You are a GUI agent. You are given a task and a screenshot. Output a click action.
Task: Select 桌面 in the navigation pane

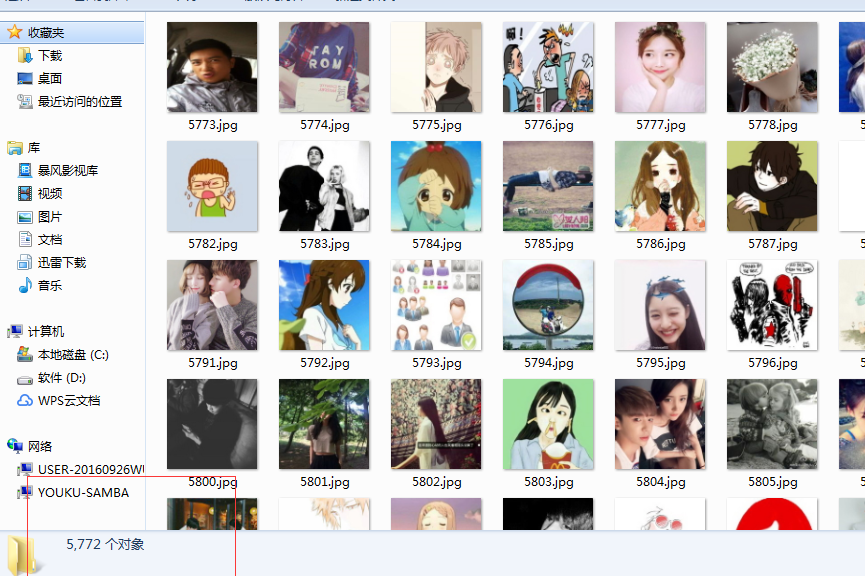(x=49, y=79)
